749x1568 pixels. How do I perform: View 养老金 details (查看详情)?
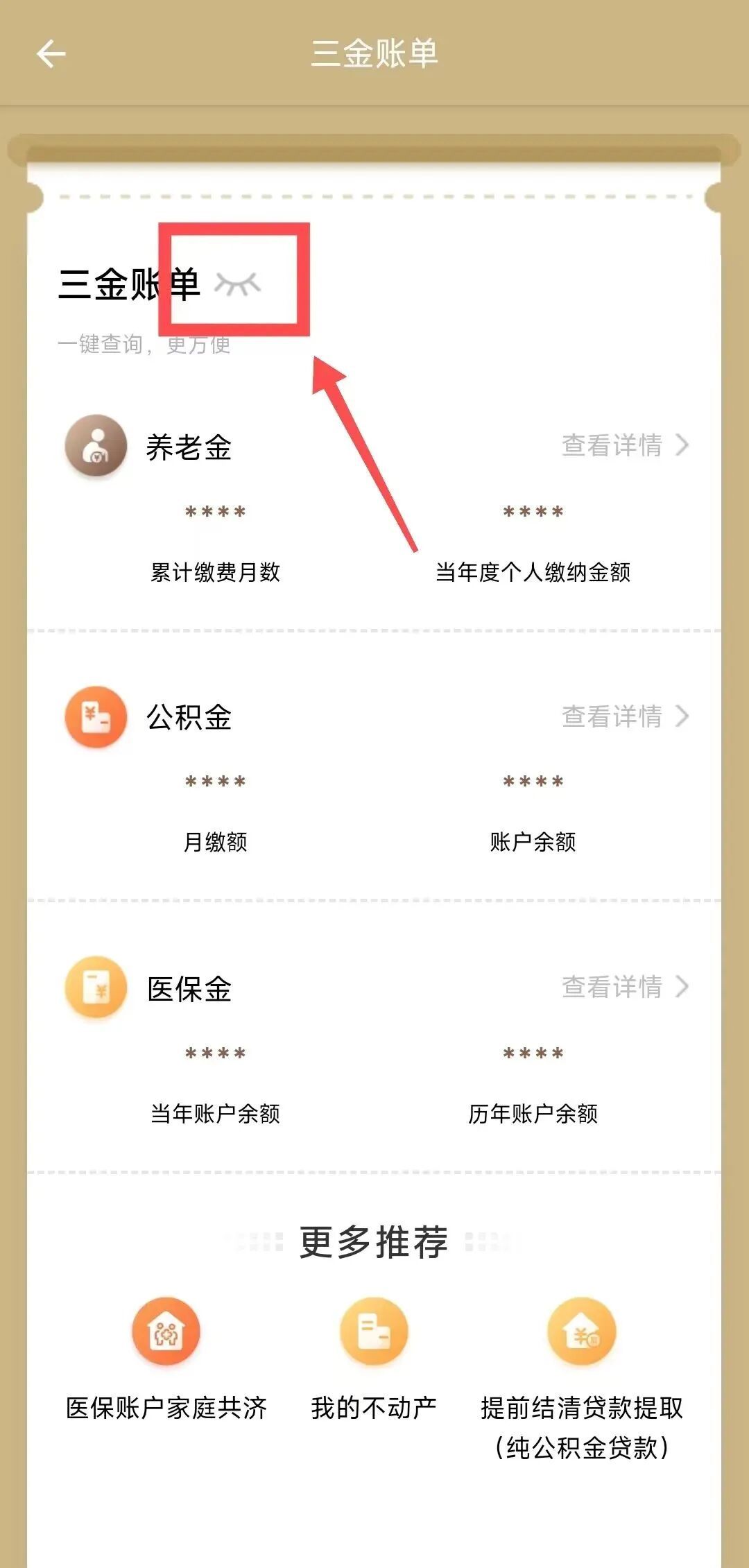click(624, 445)
